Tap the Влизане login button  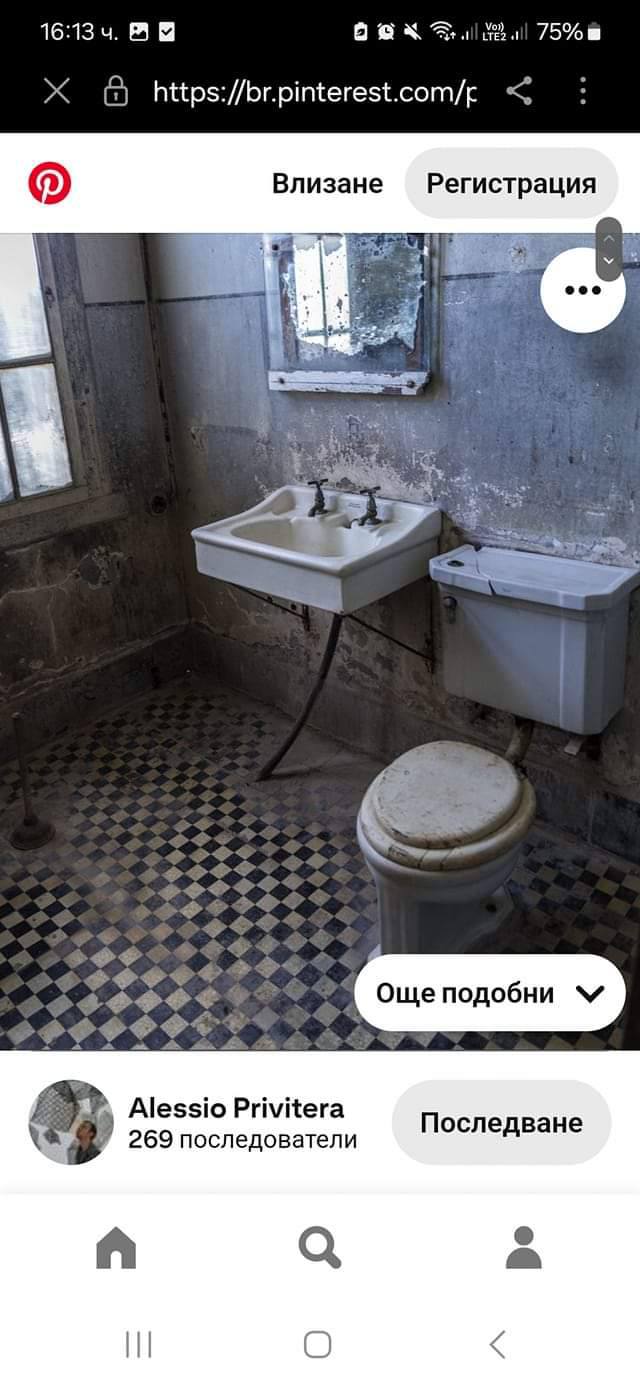[x=327, y=184]
